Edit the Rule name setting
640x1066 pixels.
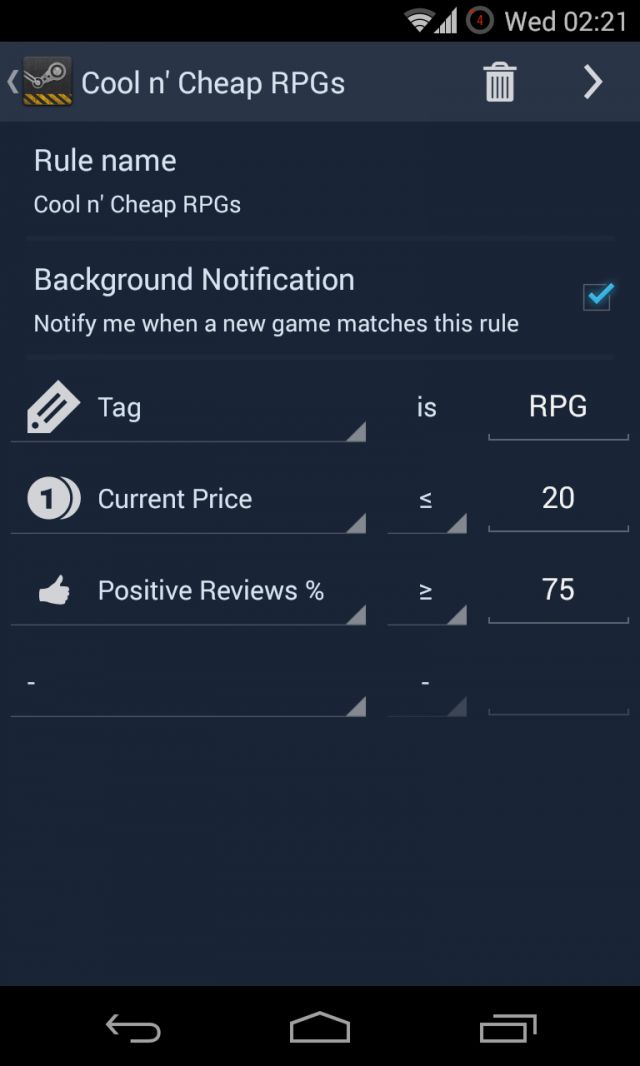click(x=320, y=181)
